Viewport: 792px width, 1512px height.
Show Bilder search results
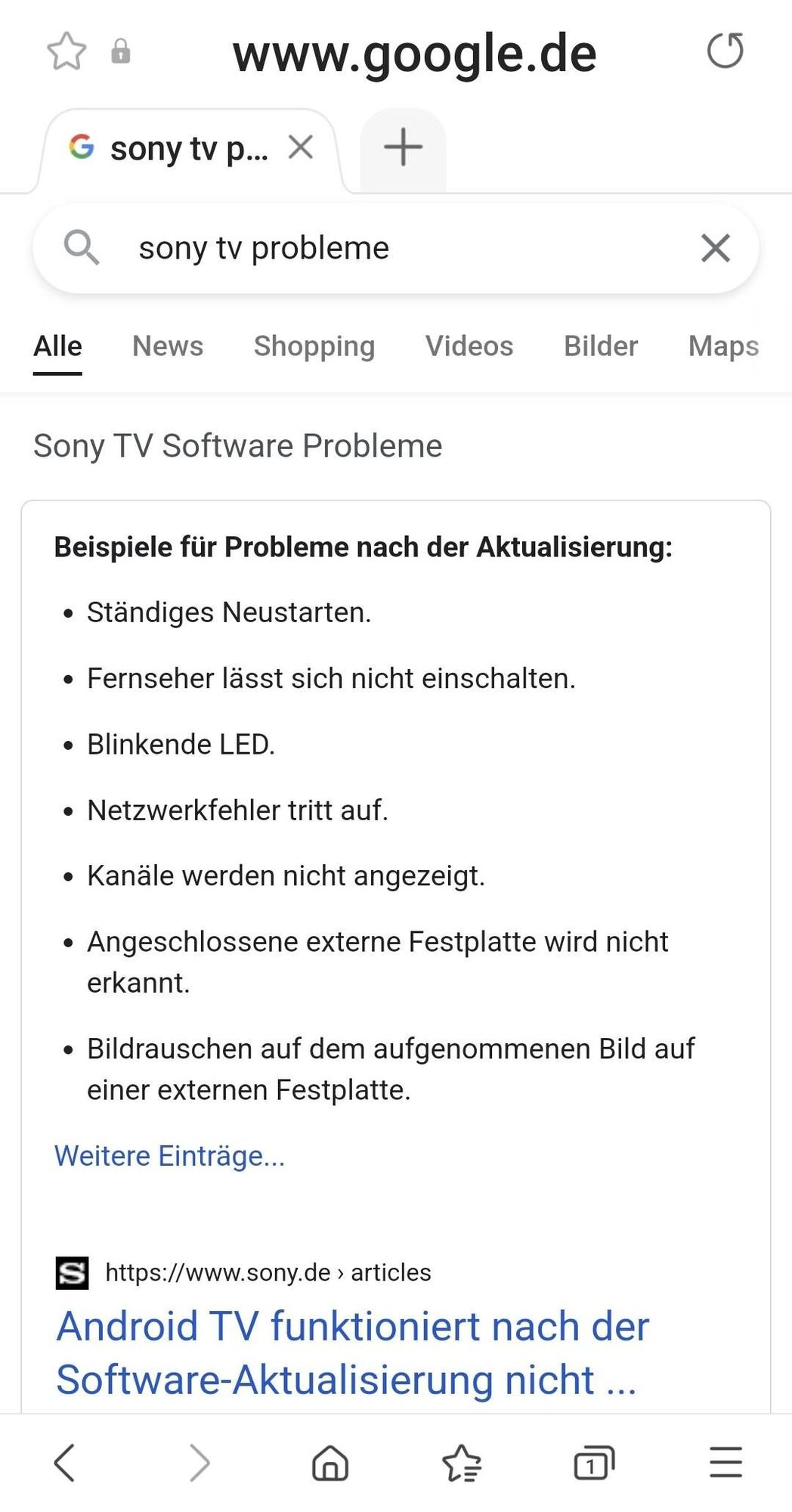(x=601, y=346)
